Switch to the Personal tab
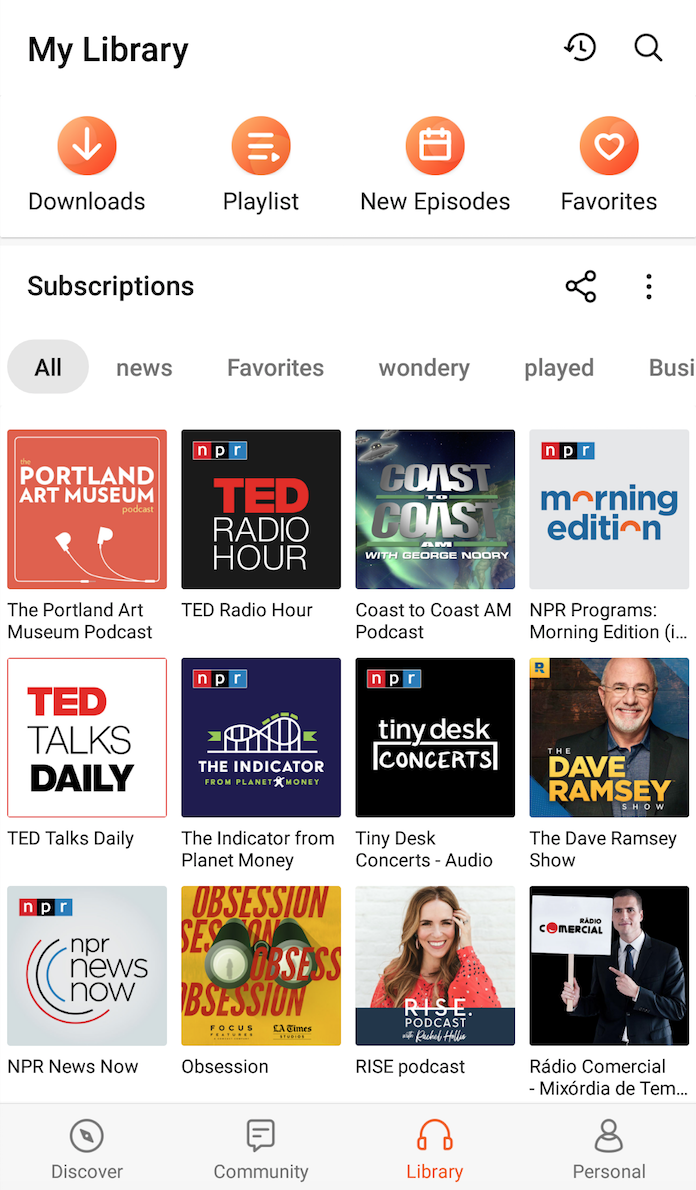 [609, 1150]
